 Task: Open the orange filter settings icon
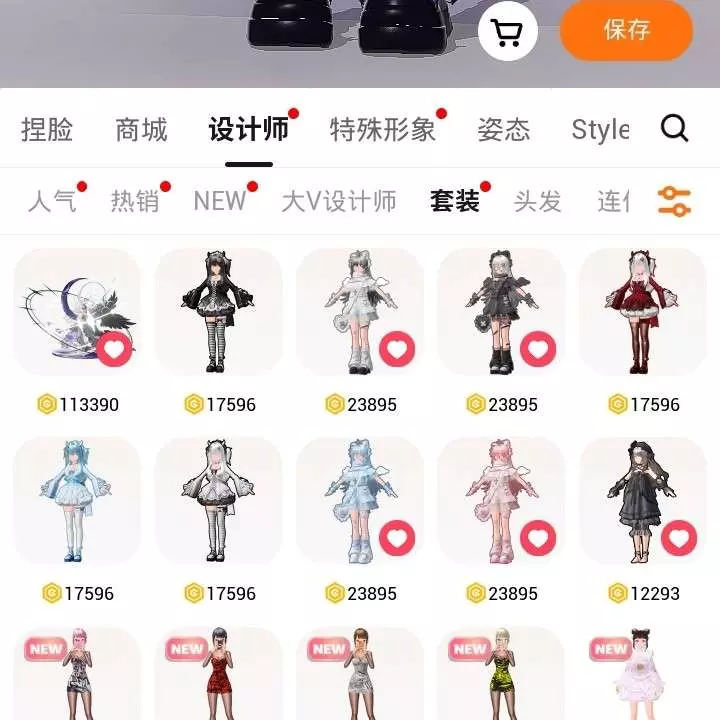[675, 201]
